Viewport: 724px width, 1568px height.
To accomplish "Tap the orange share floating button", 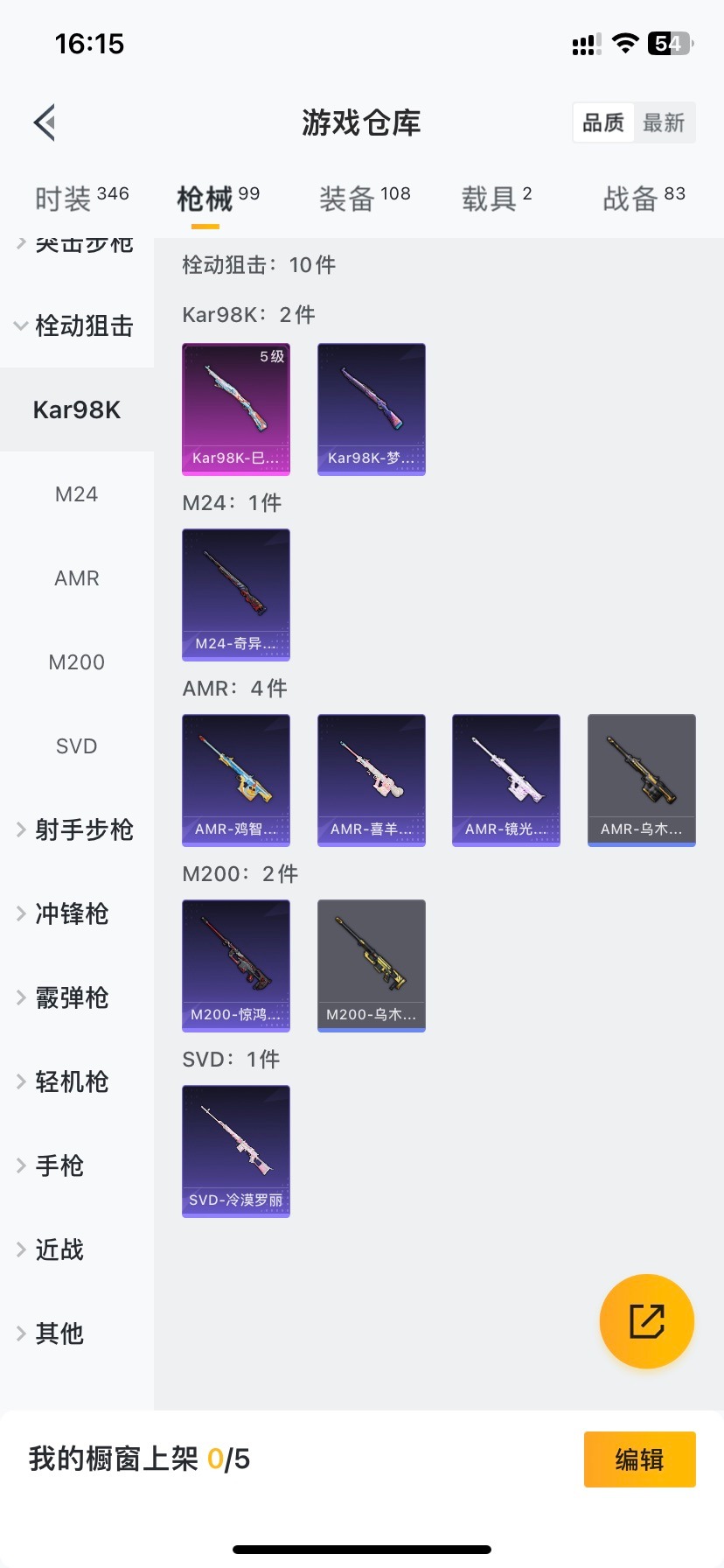I will pos(647,1321).
